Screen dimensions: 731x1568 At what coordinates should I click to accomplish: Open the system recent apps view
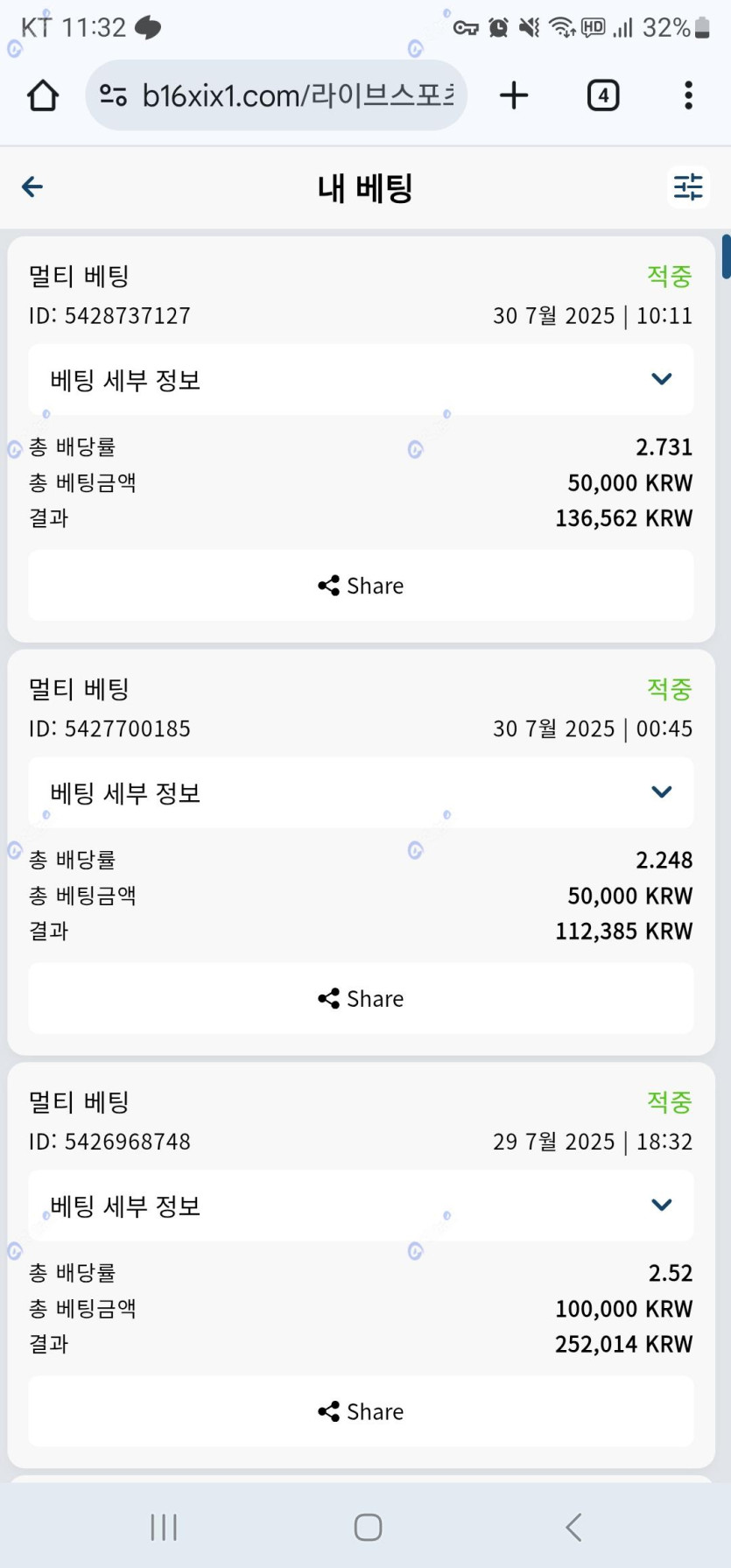(x=164, y=1528)
